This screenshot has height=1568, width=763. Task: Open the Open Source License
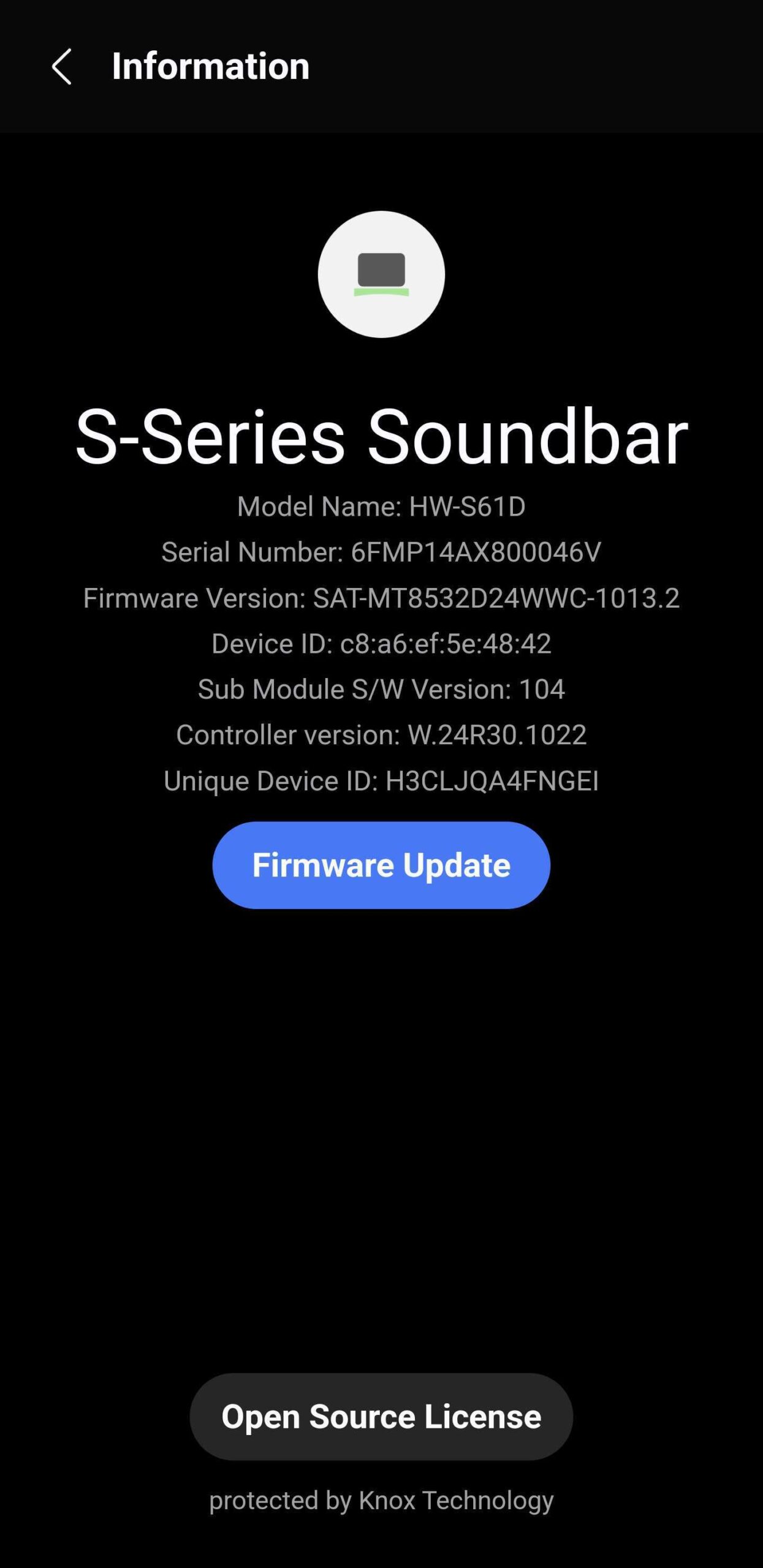pyautogui.click(x=381, y=1417)
